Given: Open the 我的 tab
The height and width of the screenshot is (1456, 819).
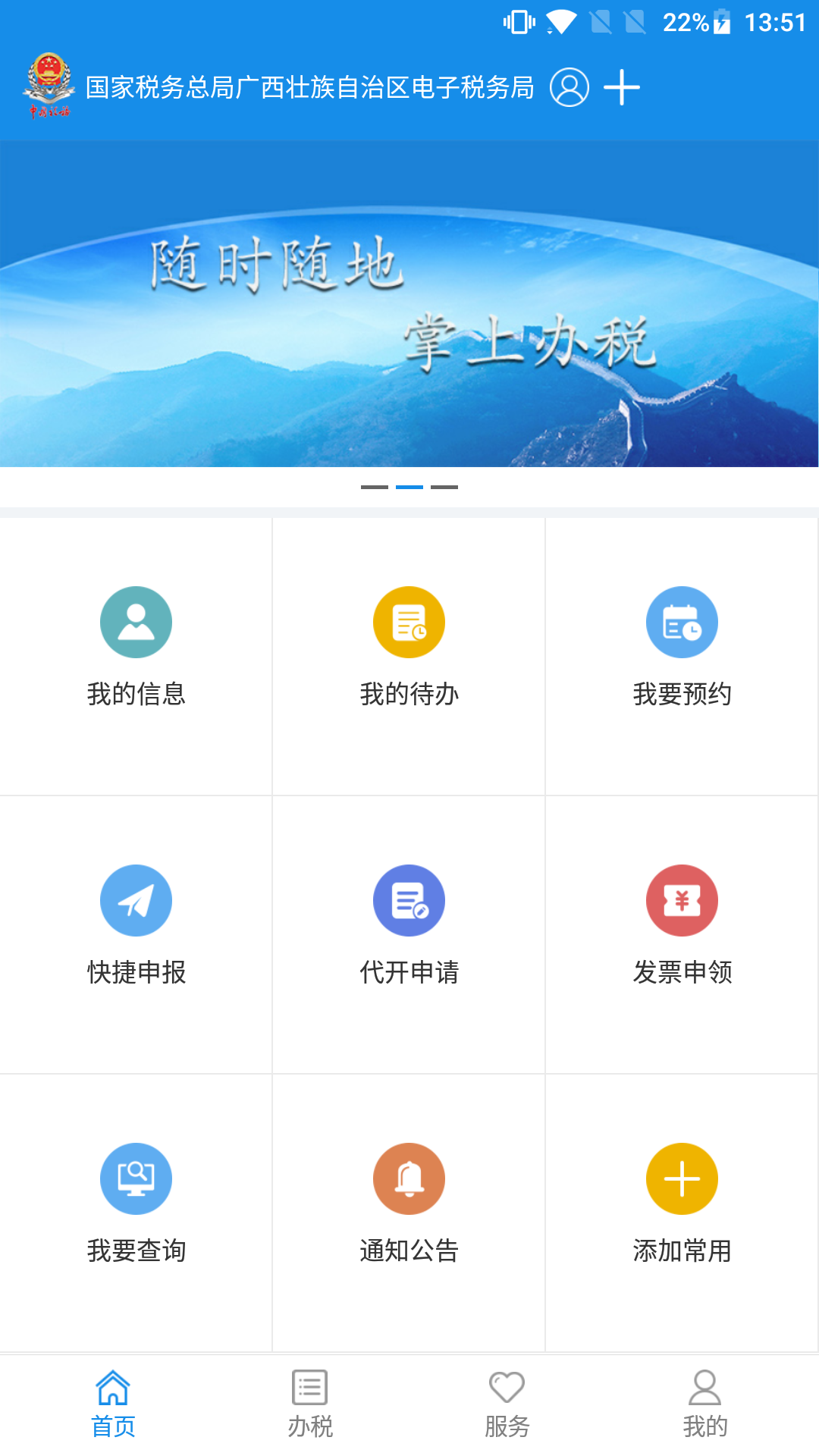Looking at the screenshot, I should coord(704,1404).
